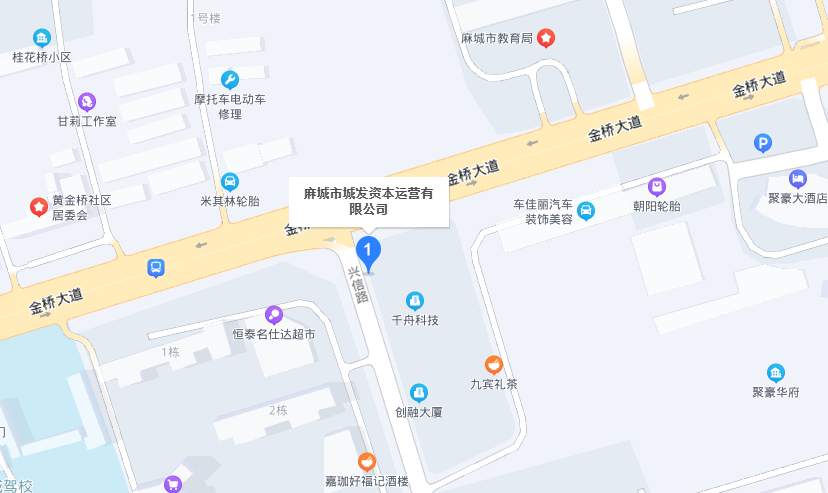
Task: Tap the bus stop icon on 金桥大道
Action: pos(156,268)
